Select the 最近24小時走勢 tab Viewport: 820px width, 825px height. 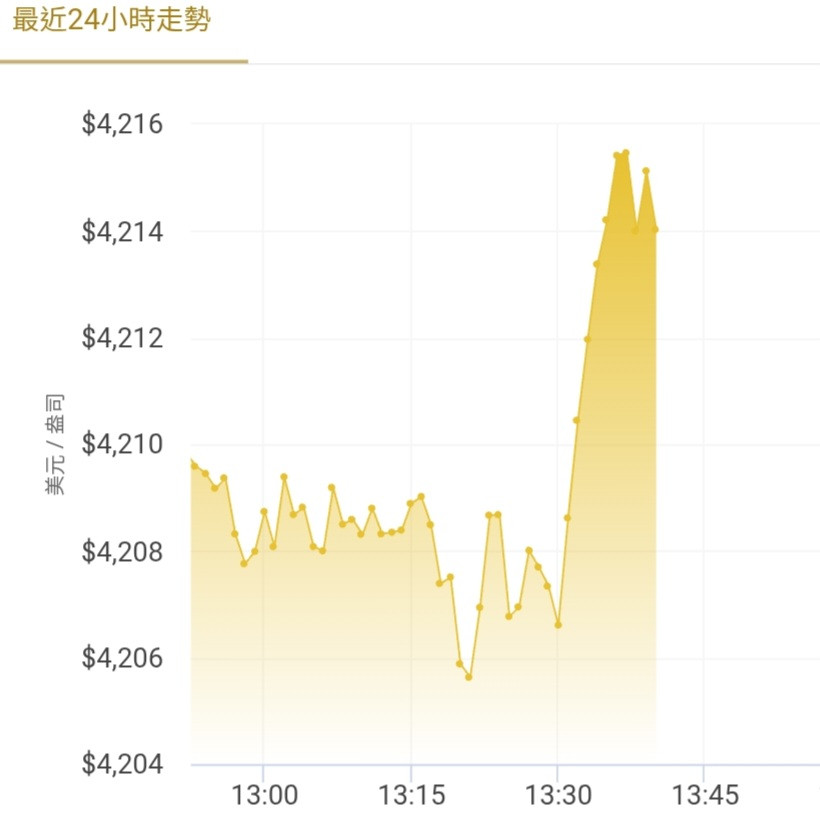112,23
